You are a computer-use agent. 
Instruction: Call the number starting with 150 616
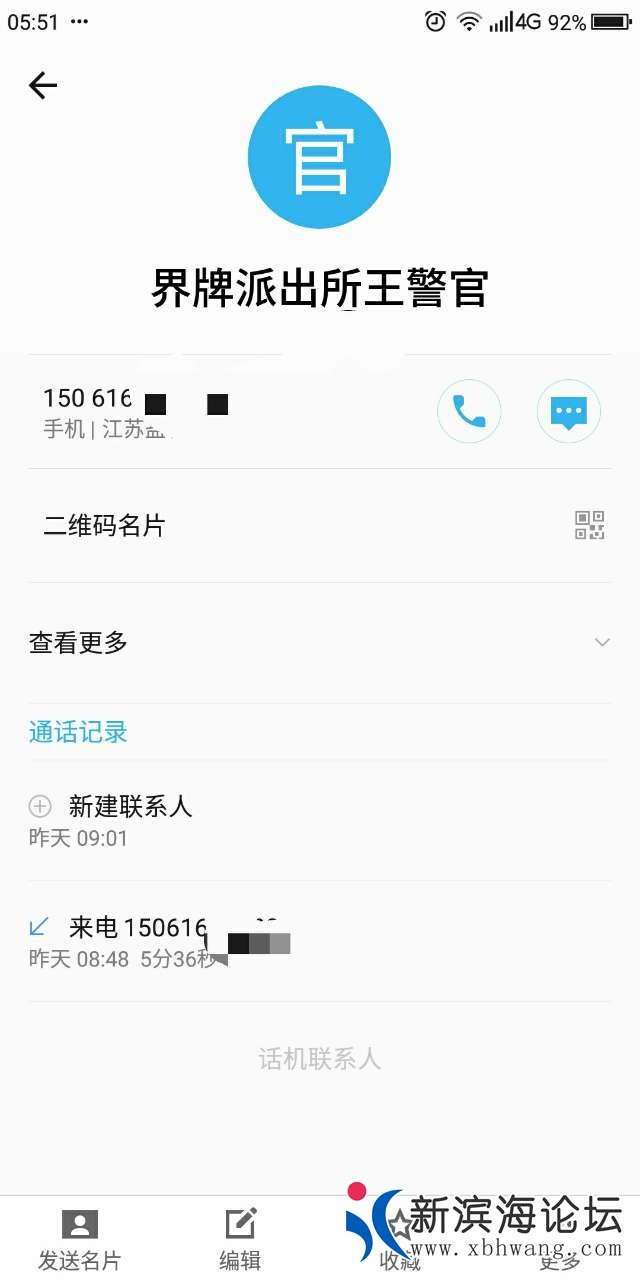[x=469, y=411]
